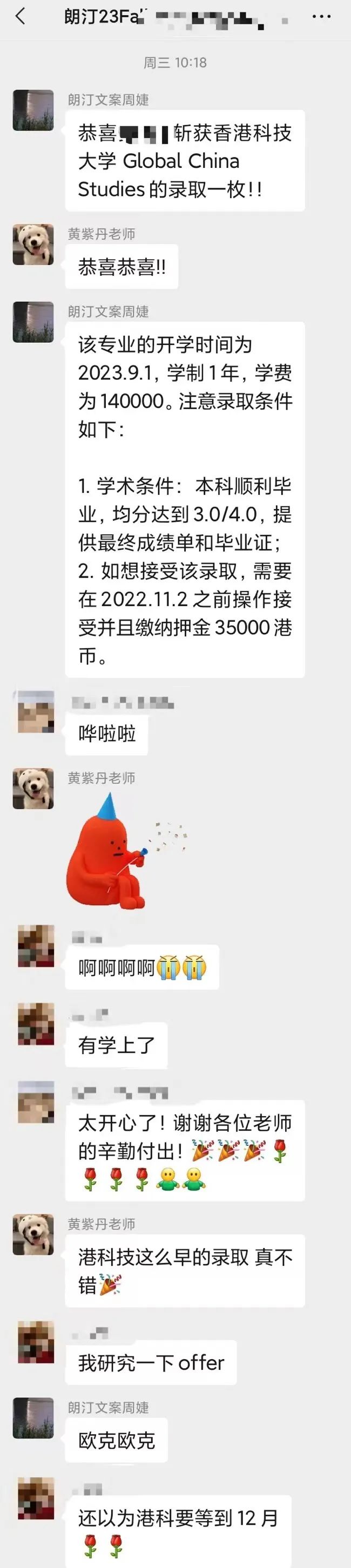Open 朗汀文案周婕's avatar next to 欧克欧克
Viewport: 351px width, 1568px height.
[33, 1417]
